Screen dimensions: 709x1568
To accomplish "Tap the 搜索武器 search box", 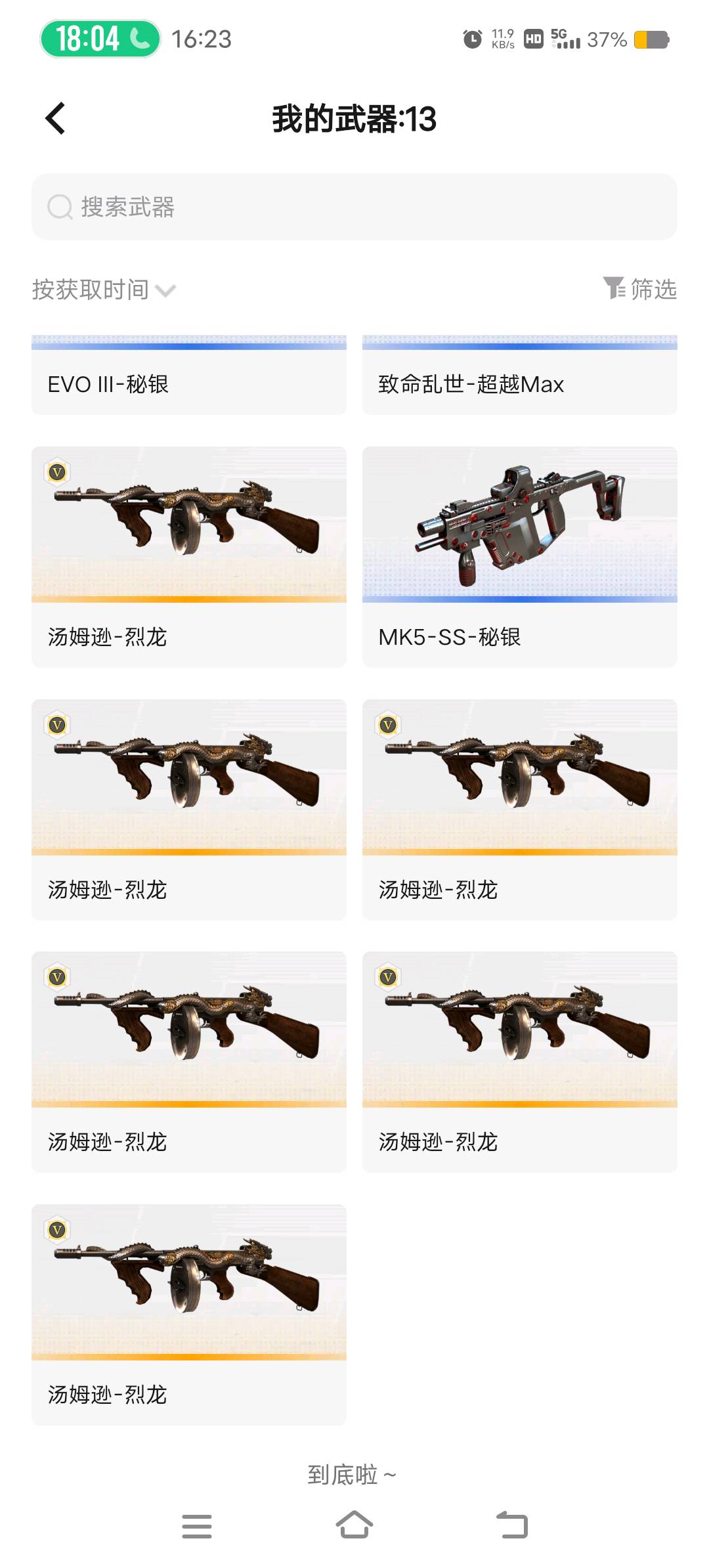I will [x=354, y=207].
